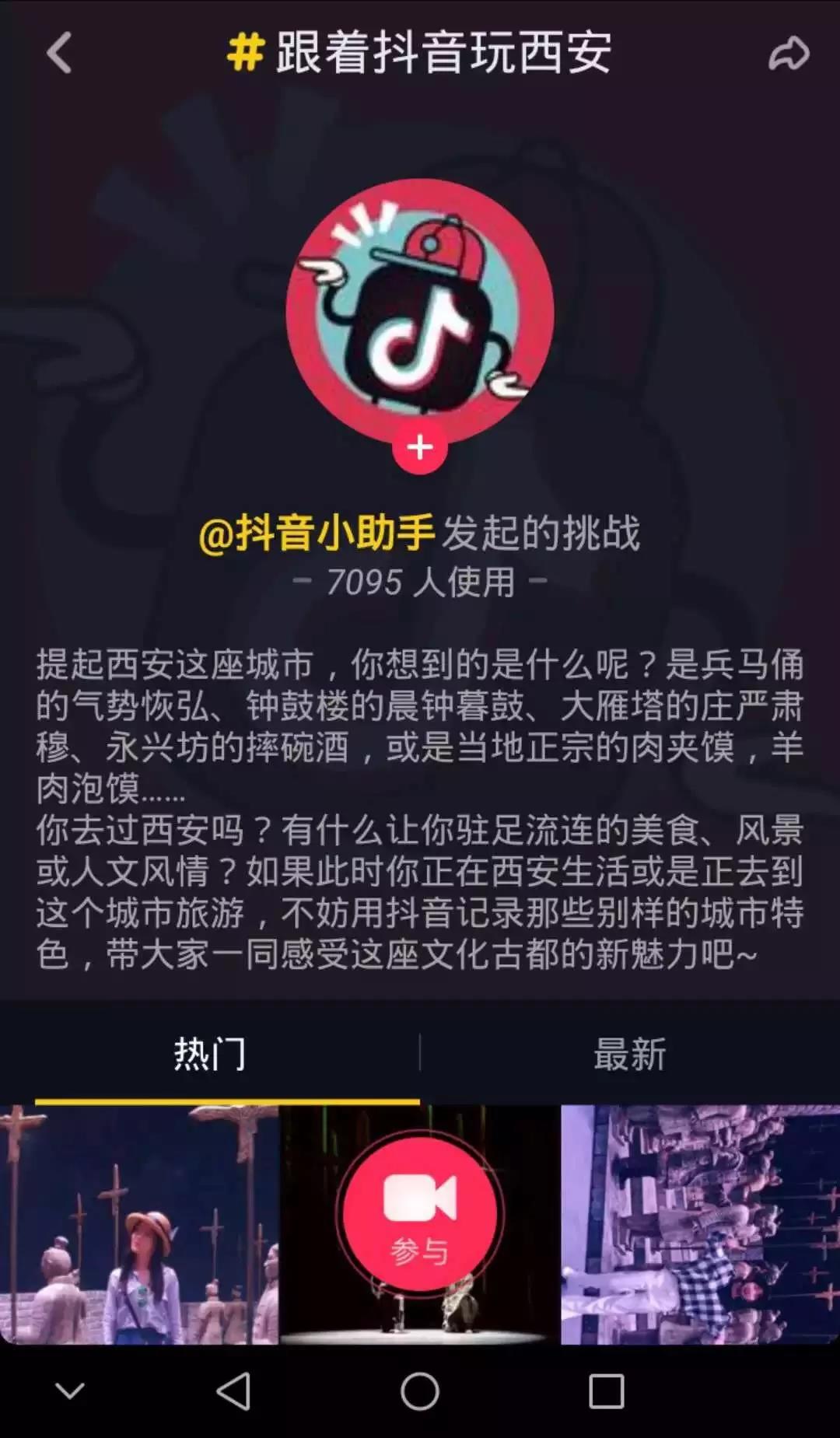Select the 热门 tab
Image resolution: width=840 pixels, height=1438 pixels.
(210, 1055)
